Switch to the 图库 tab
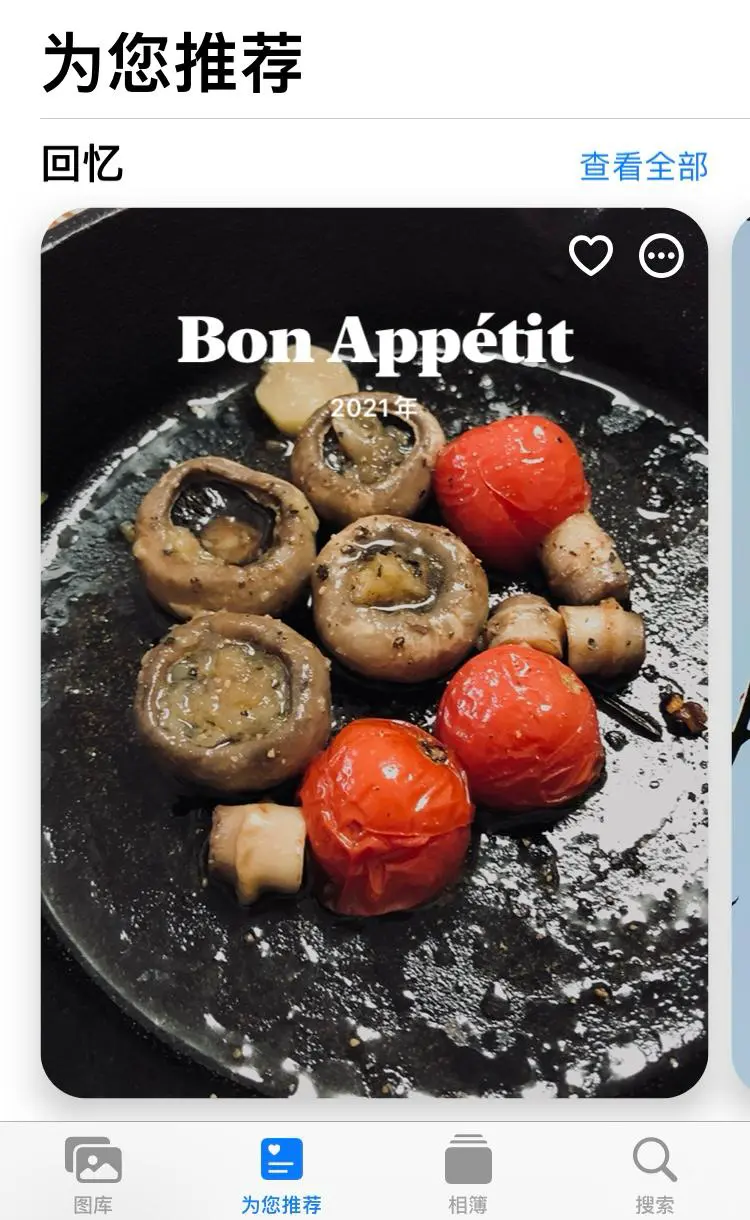 [x=93, y=1173]
